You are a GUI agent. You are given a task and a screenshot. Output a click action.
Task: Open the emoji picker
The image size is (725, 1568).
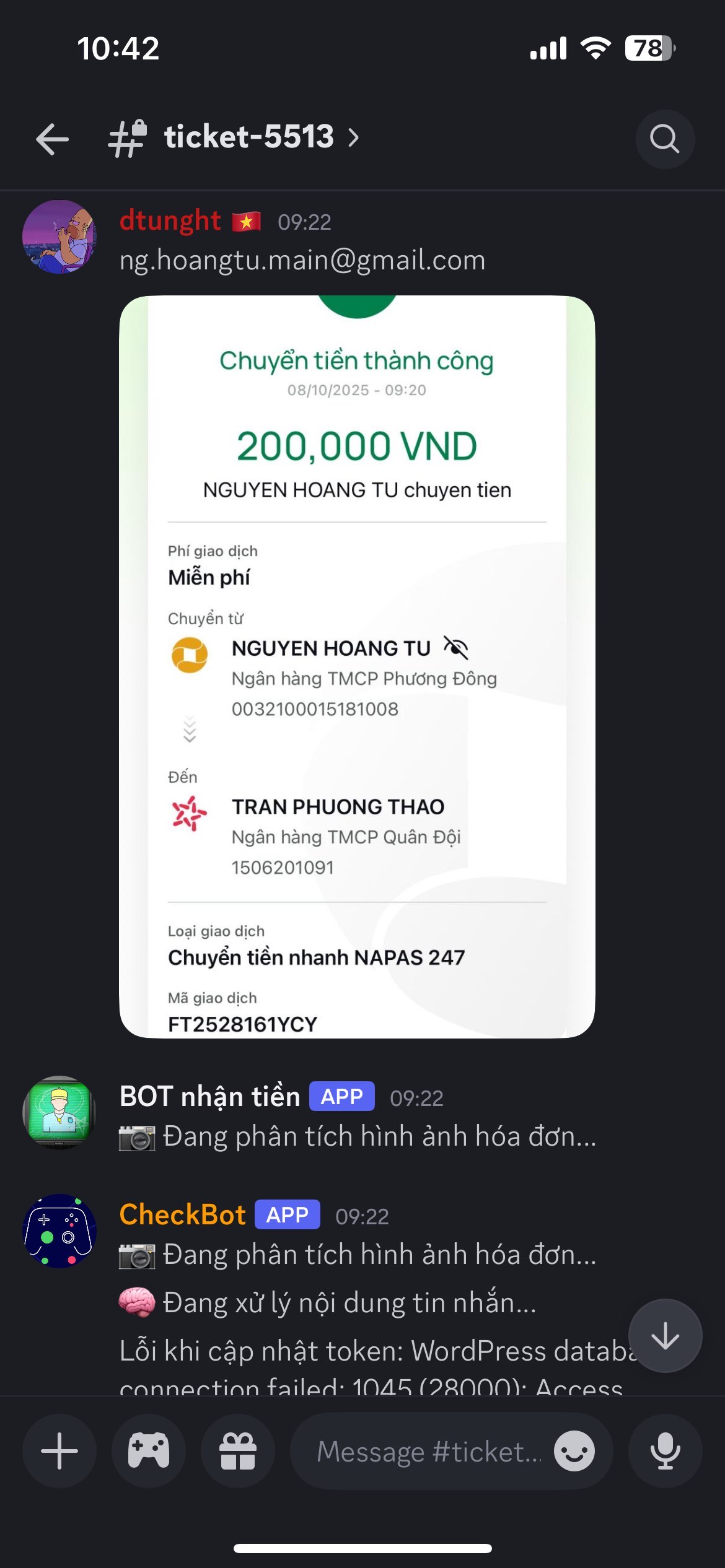[x=574, y=1451]
